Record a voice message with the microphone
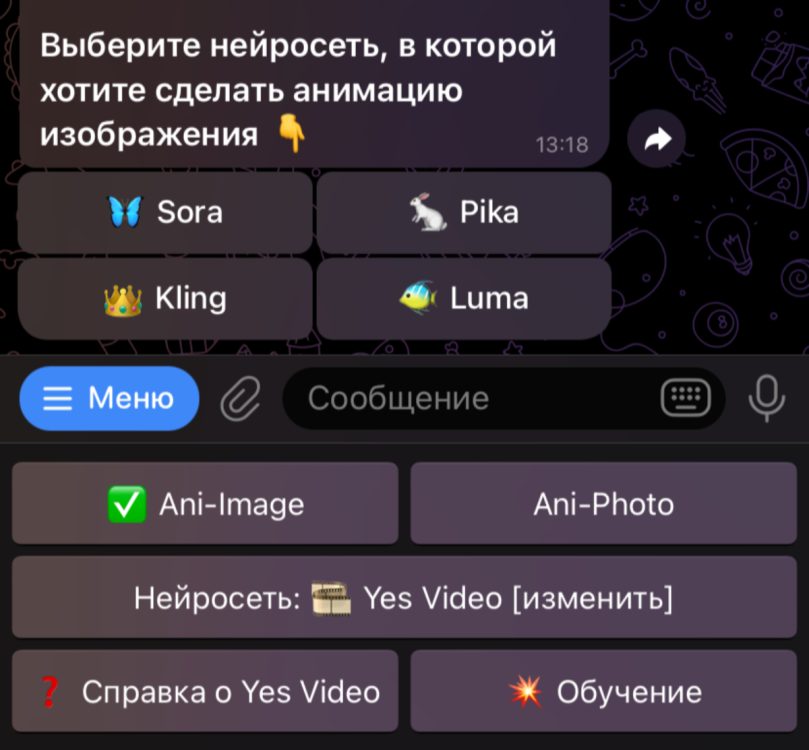The width and height of the screenshot is (809, 750). 766,398
